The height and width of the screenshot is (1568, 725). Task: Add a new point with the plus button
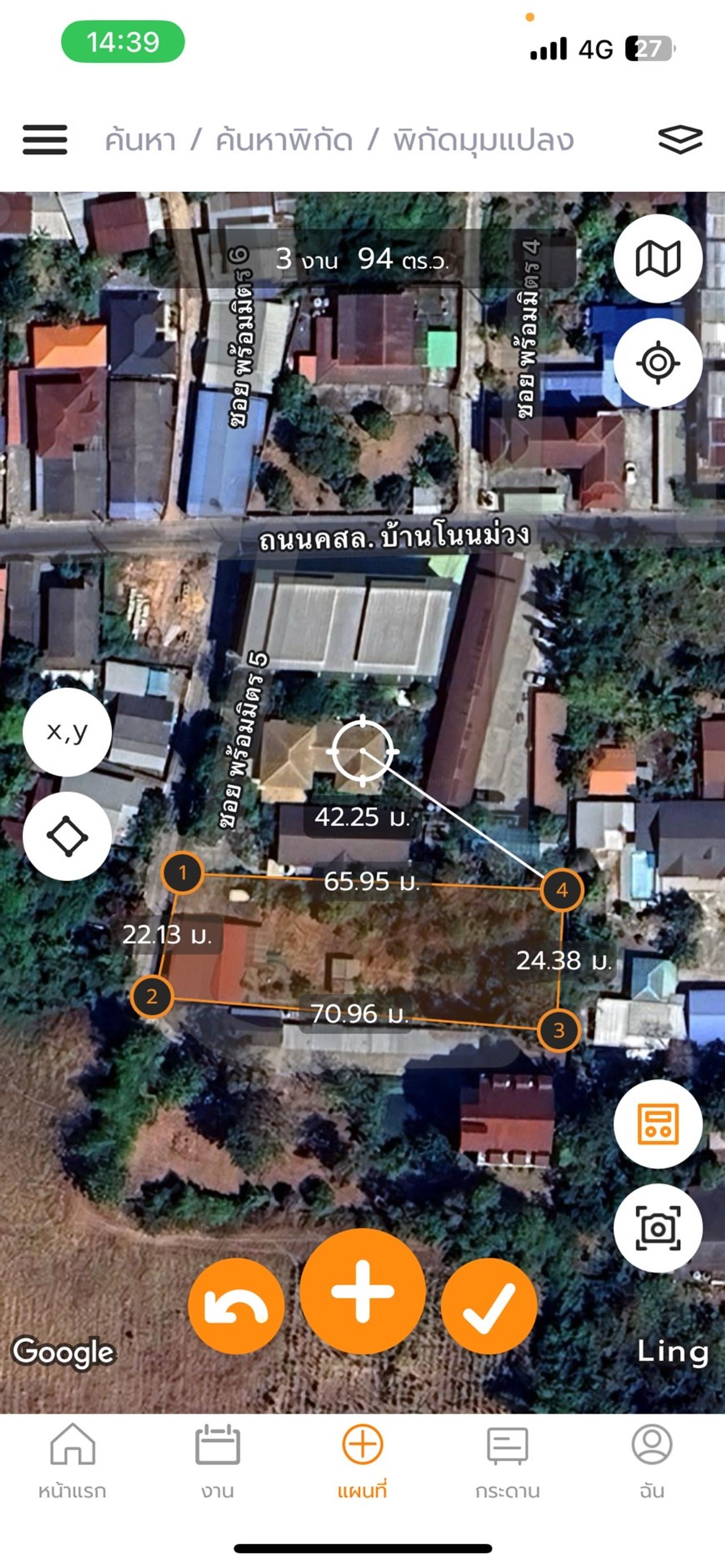[363, 1292]
